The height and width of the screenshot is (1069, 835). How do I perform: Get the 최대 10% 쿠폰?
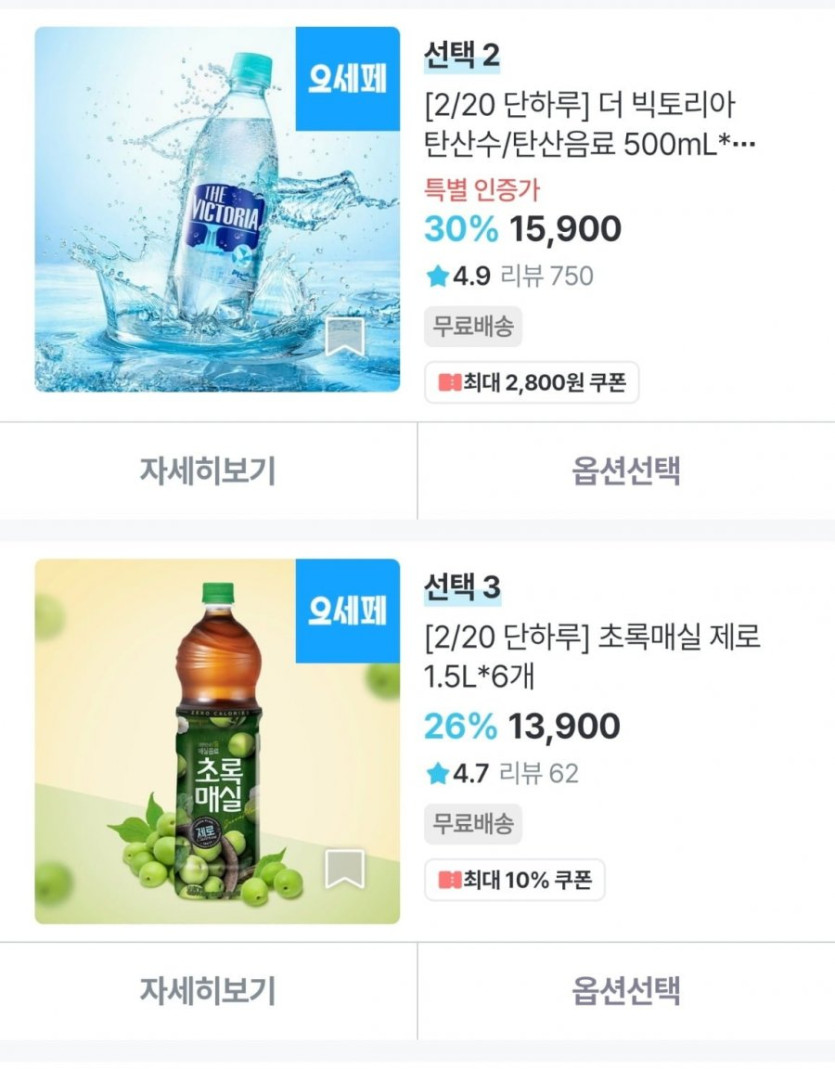tap(515, 880)
